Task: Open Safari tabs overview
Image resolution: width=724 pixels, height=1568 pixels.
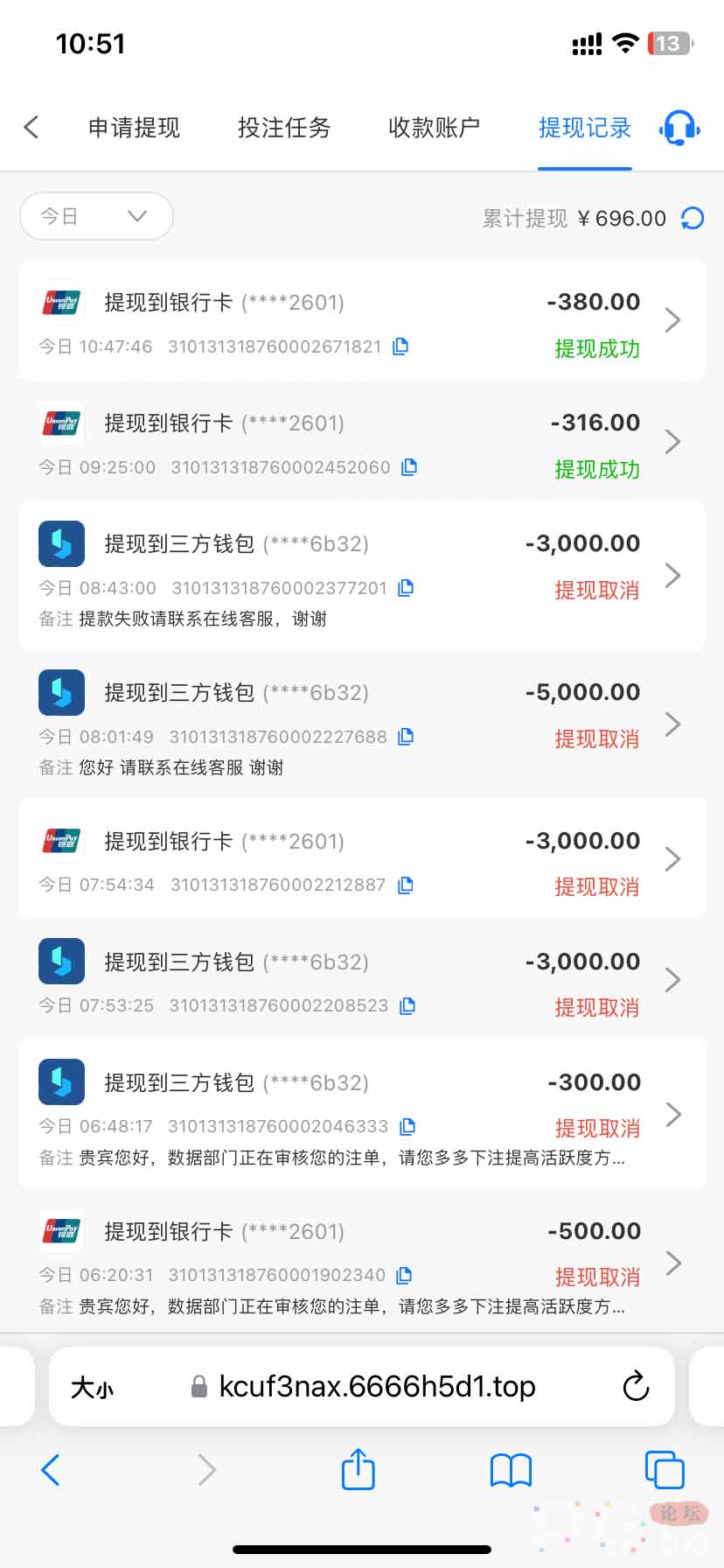Action: [665, 1470]
